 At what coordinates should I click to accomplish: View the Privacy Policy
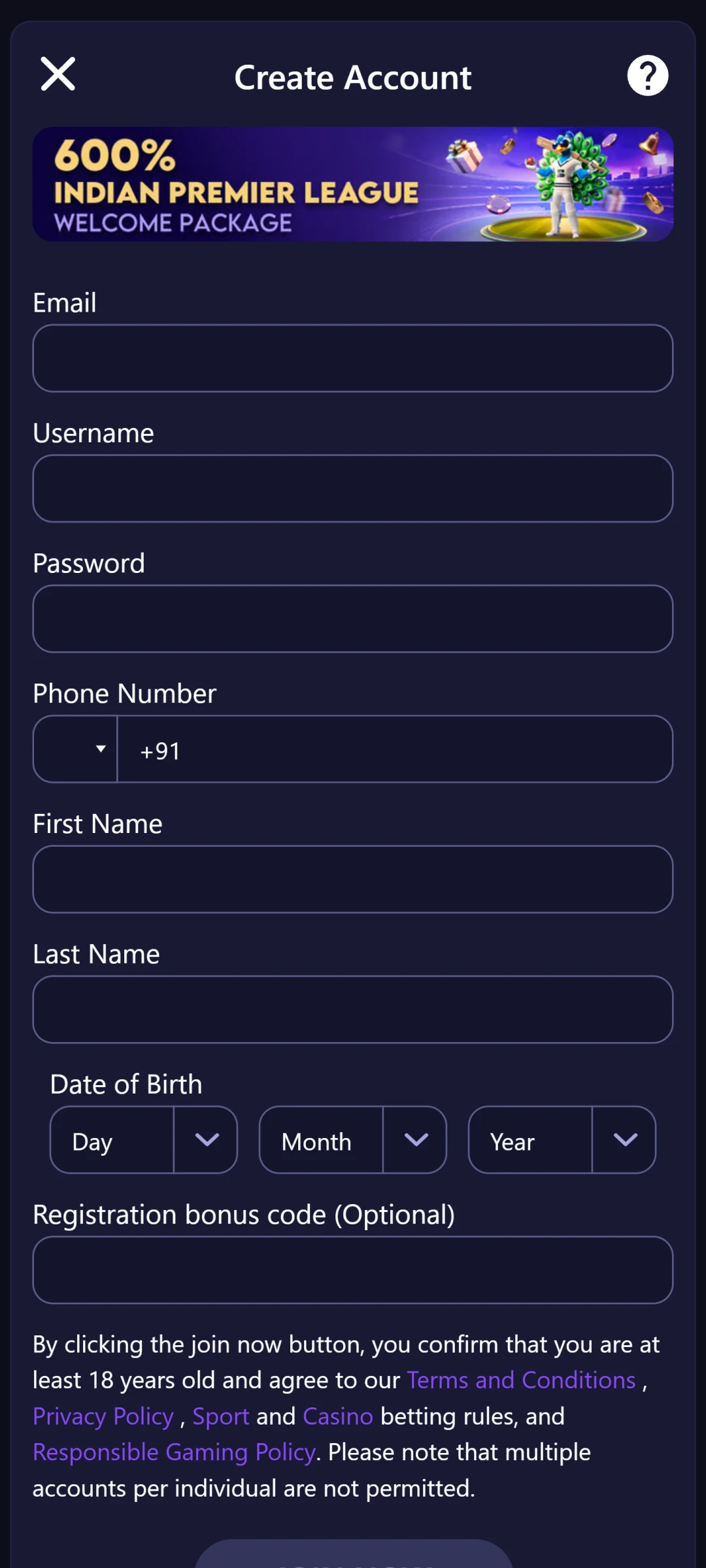102,1416
